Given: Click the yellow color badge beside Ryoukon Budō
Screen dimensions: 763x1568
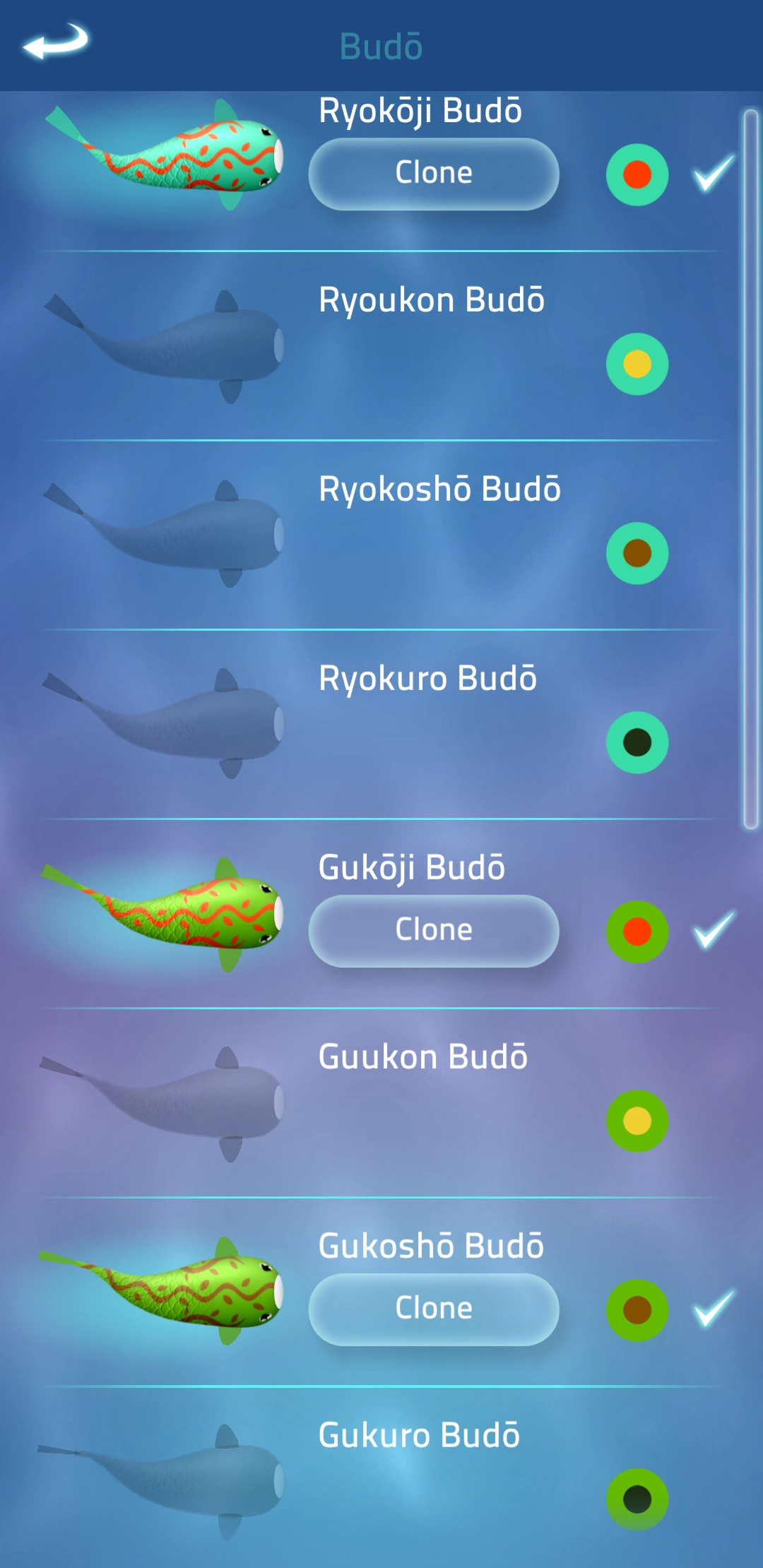Looking at the screenshot, I should 636,364.
